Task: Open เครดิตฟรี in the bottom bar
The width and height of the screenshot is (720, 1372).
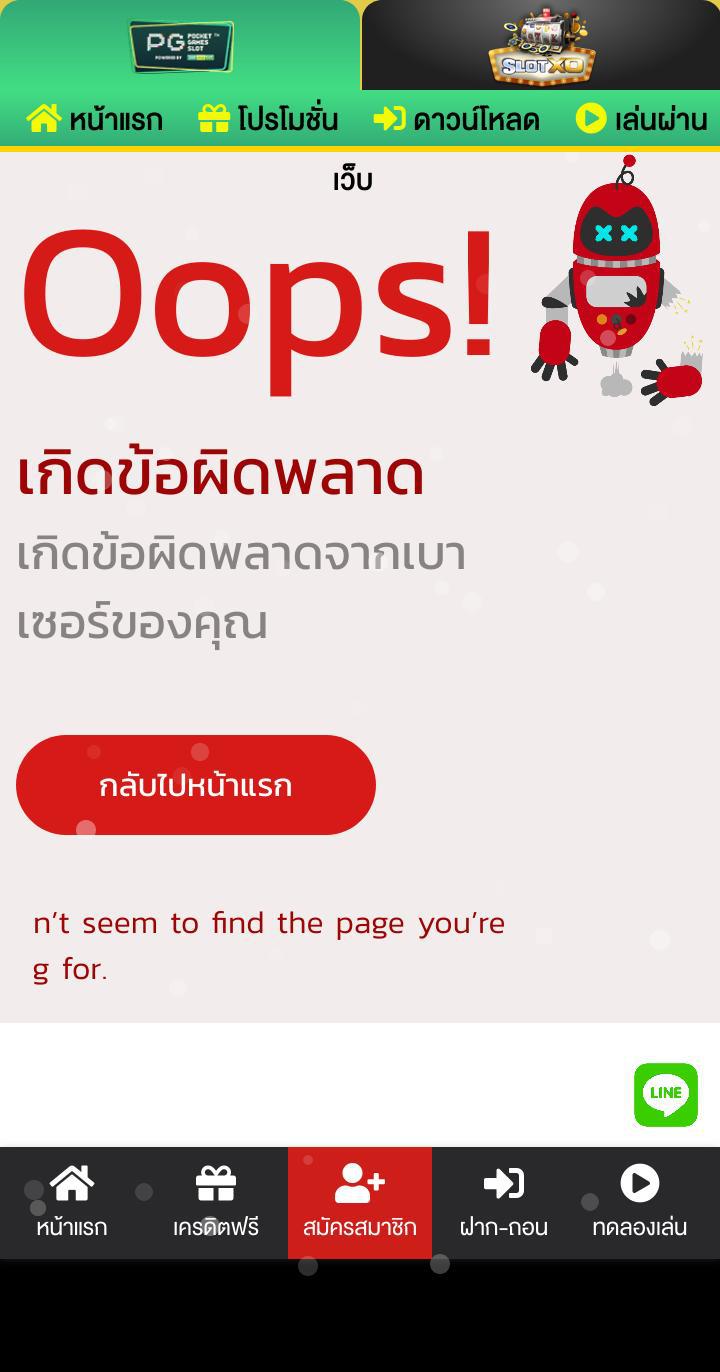Action: [x=216, y=1202]
